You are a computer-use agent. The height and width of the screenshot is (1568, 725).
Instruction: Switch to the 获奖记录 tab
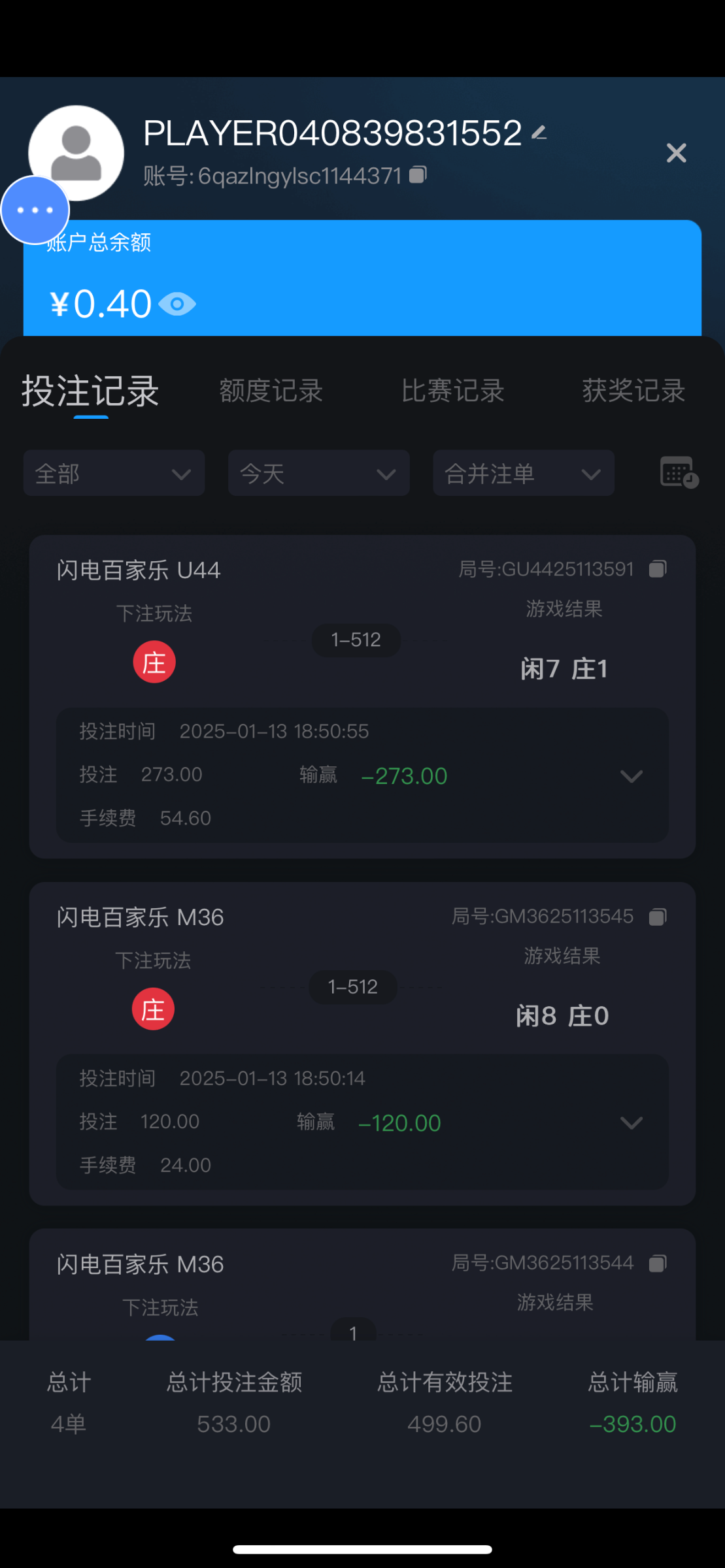pos(633,391)
